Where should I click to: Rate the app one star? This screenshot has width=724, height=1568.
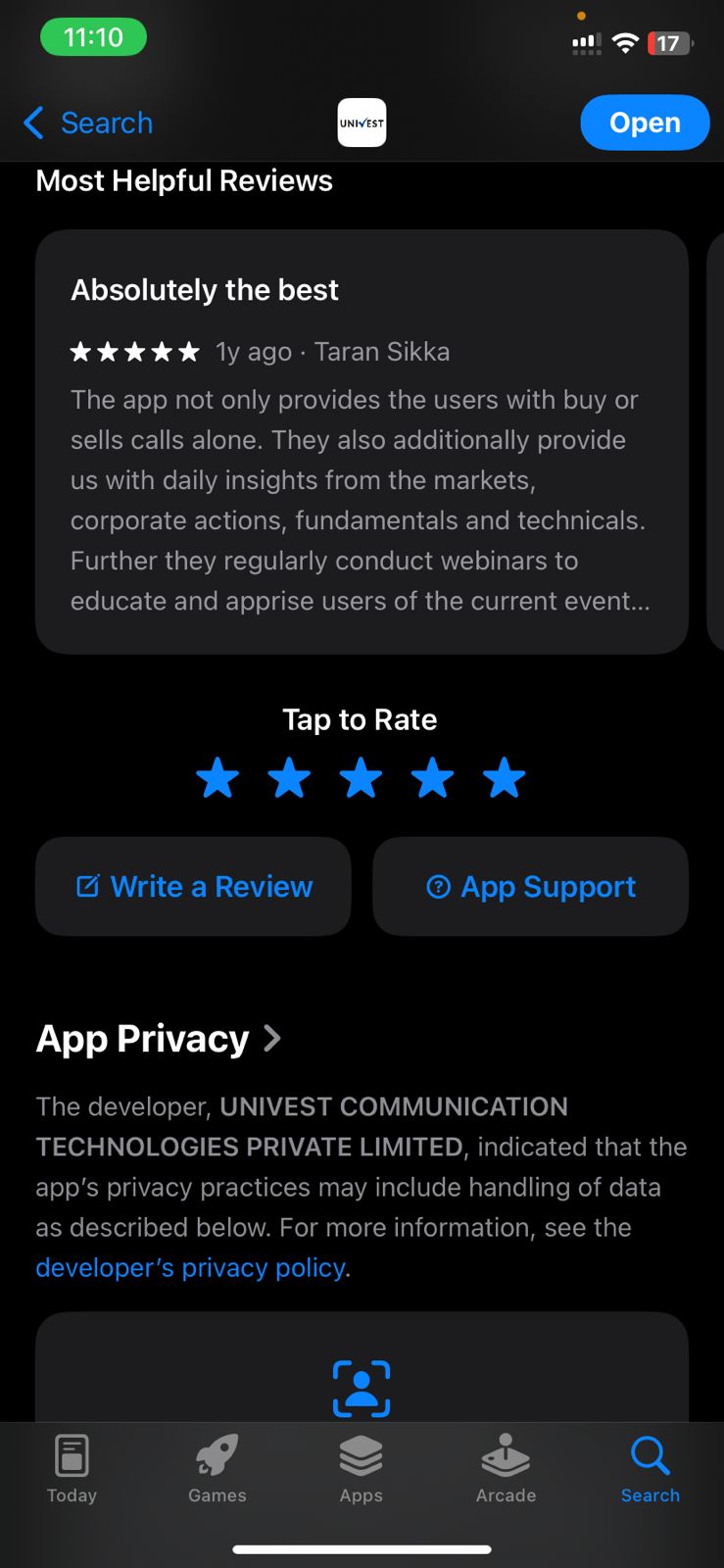pos(217,778)
